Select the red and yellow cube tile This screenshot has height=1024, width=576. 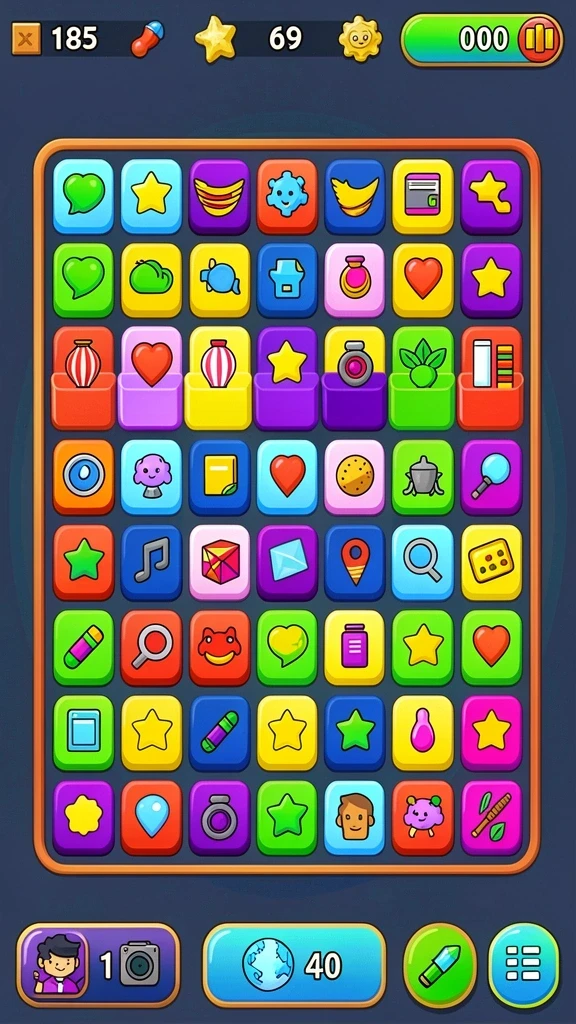coord(219,562)
